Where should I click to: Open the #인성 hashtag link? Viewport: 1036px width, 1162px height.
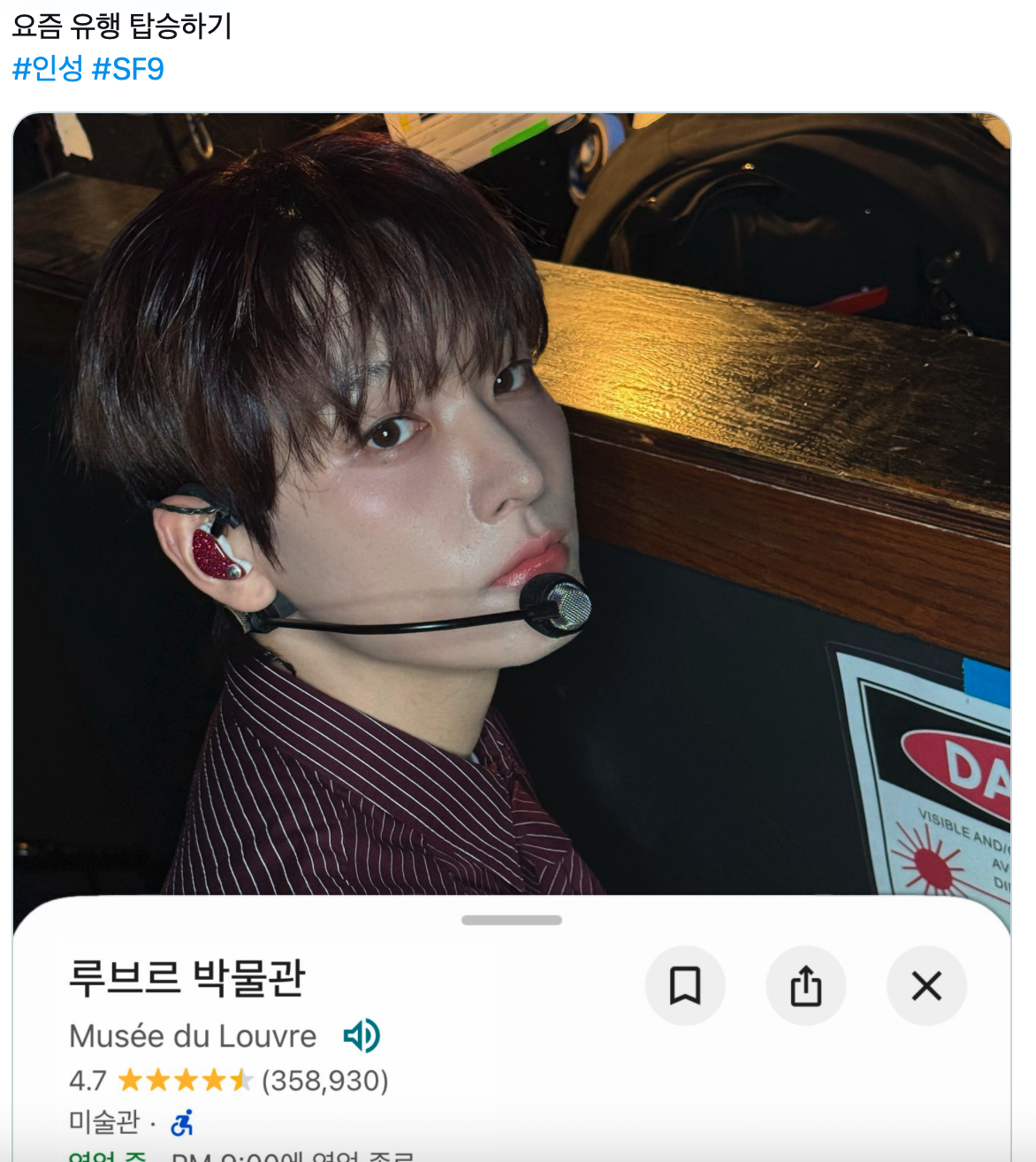(x=48, y=69)
